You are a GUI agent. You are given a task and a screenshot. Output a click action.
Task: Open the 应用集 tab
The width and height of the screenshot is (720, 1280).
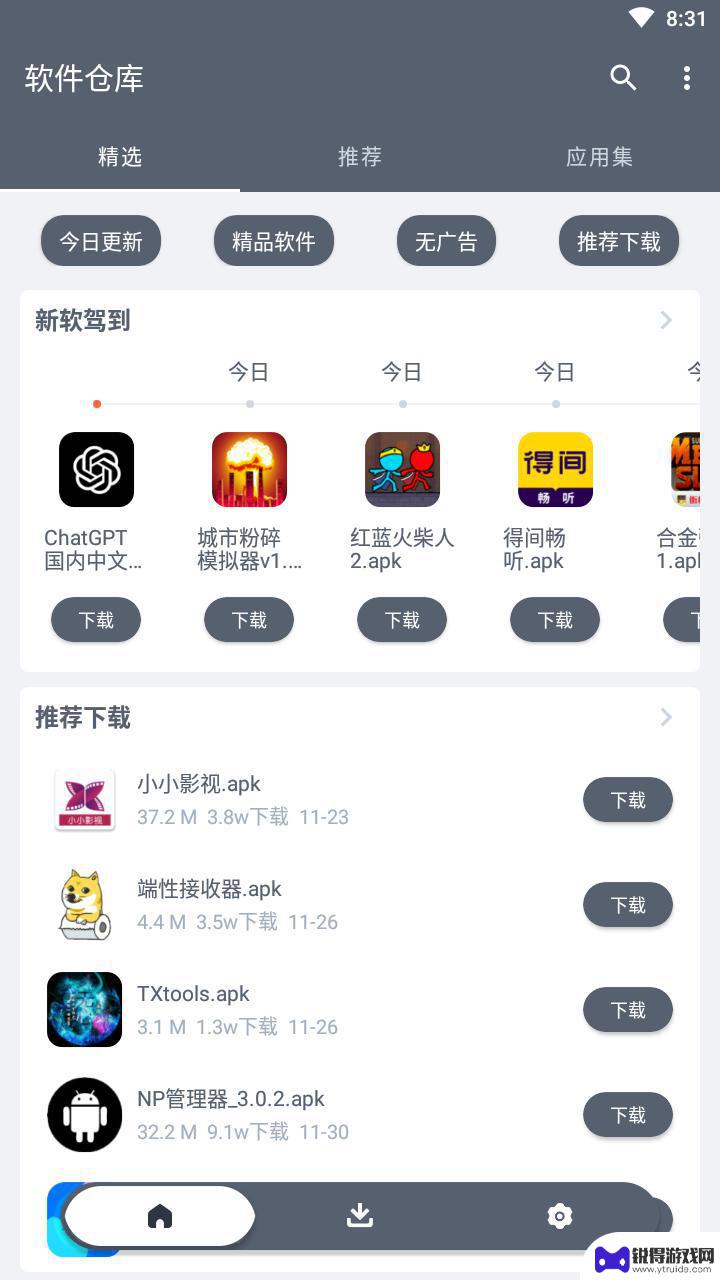point(599,157)
